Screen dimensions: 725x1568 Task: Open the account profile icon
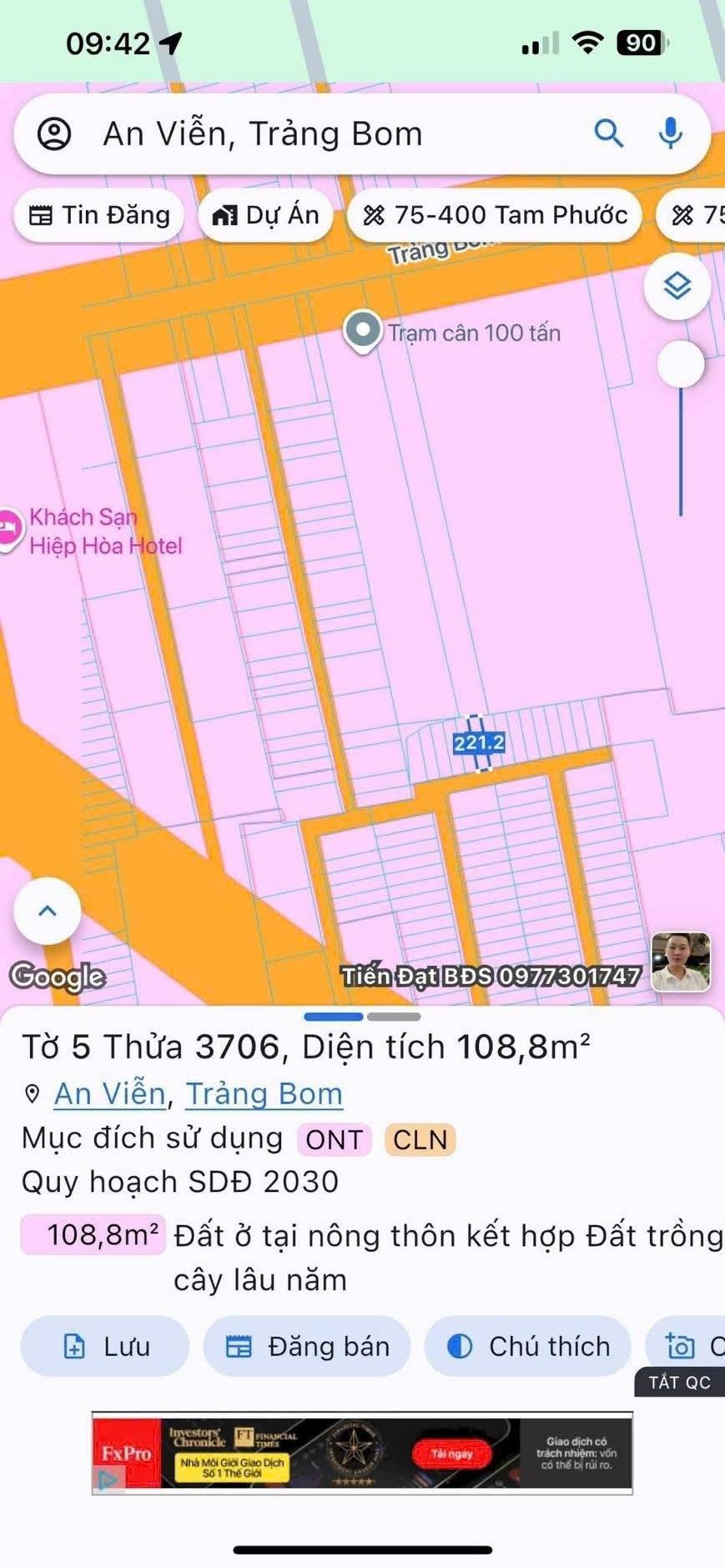tap(54, 134)
